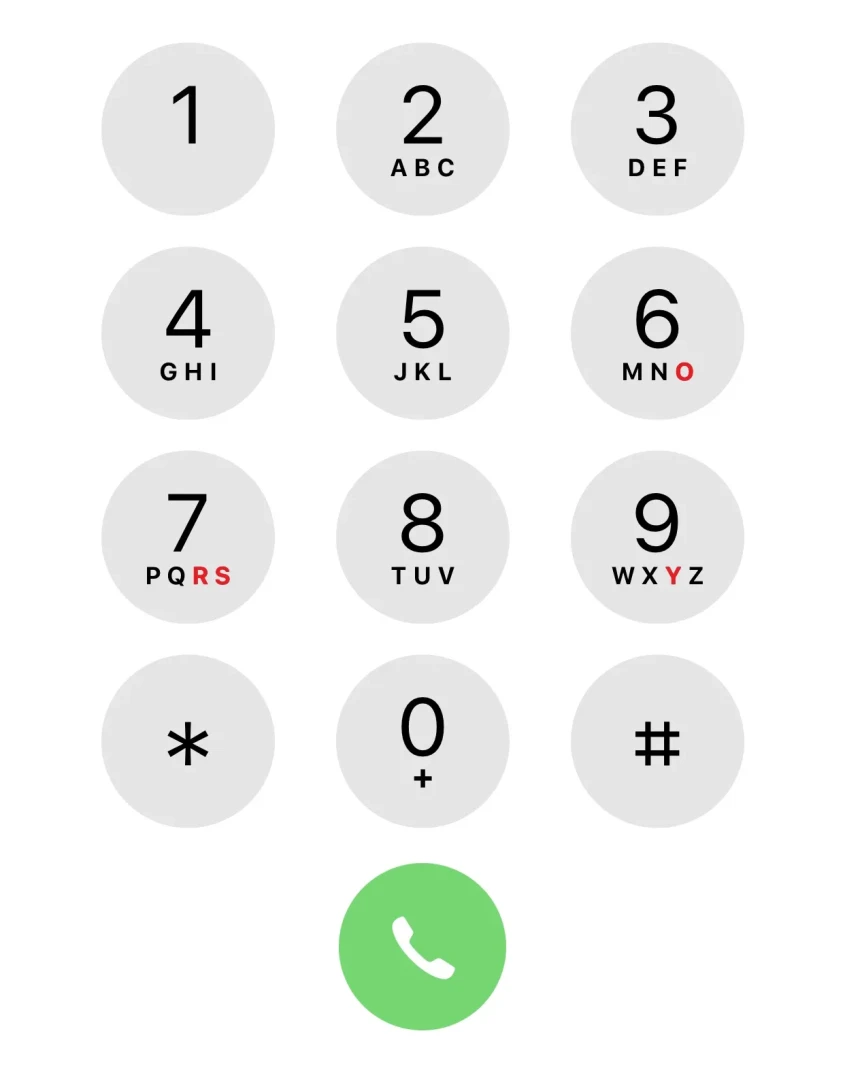Enter 9 with the WXYZ key
The height and width of the screenshot is (1080, 845).
click(x=657, y=537)
